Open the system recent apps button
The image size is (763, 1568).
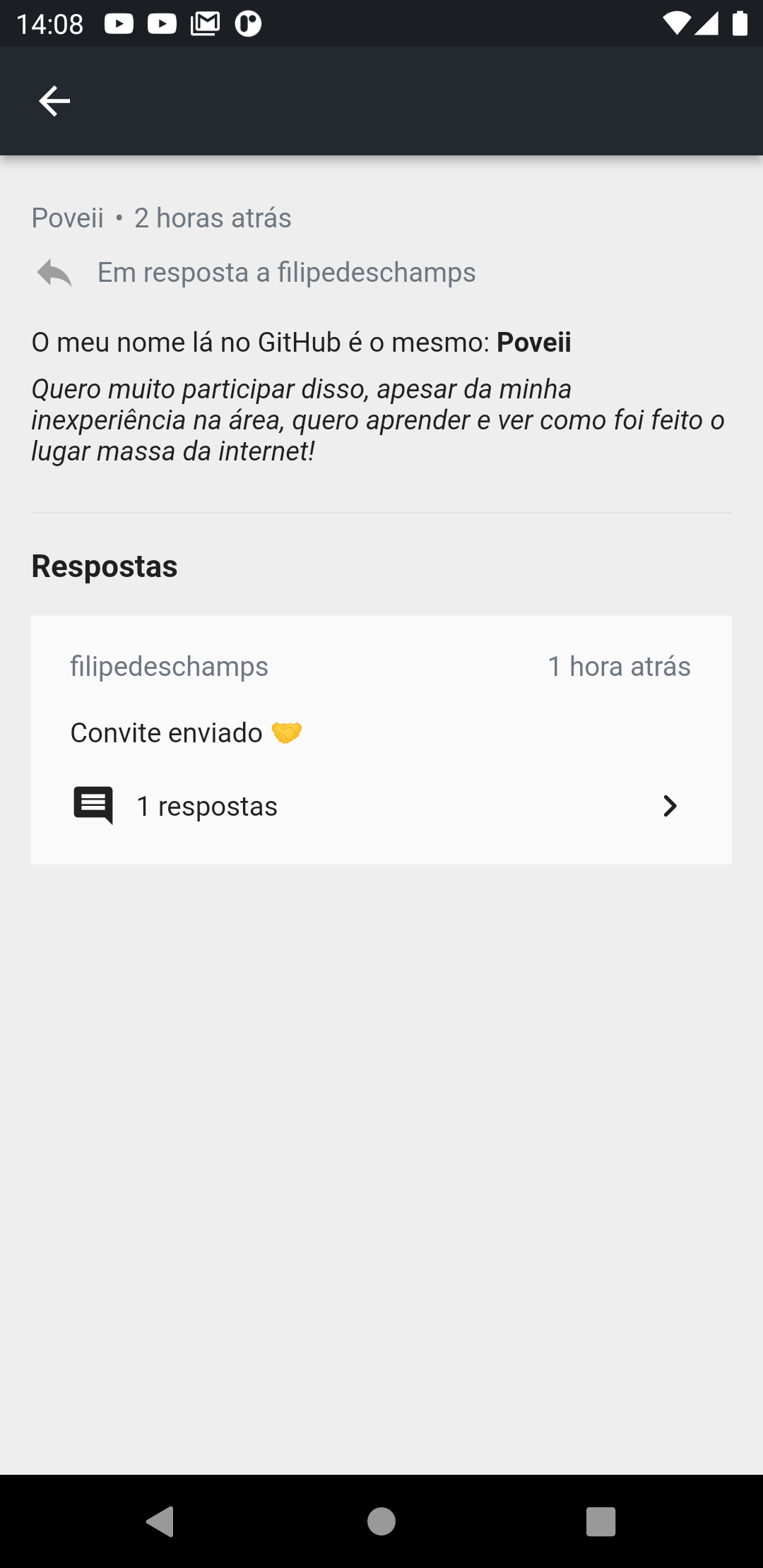(601, 1521)
